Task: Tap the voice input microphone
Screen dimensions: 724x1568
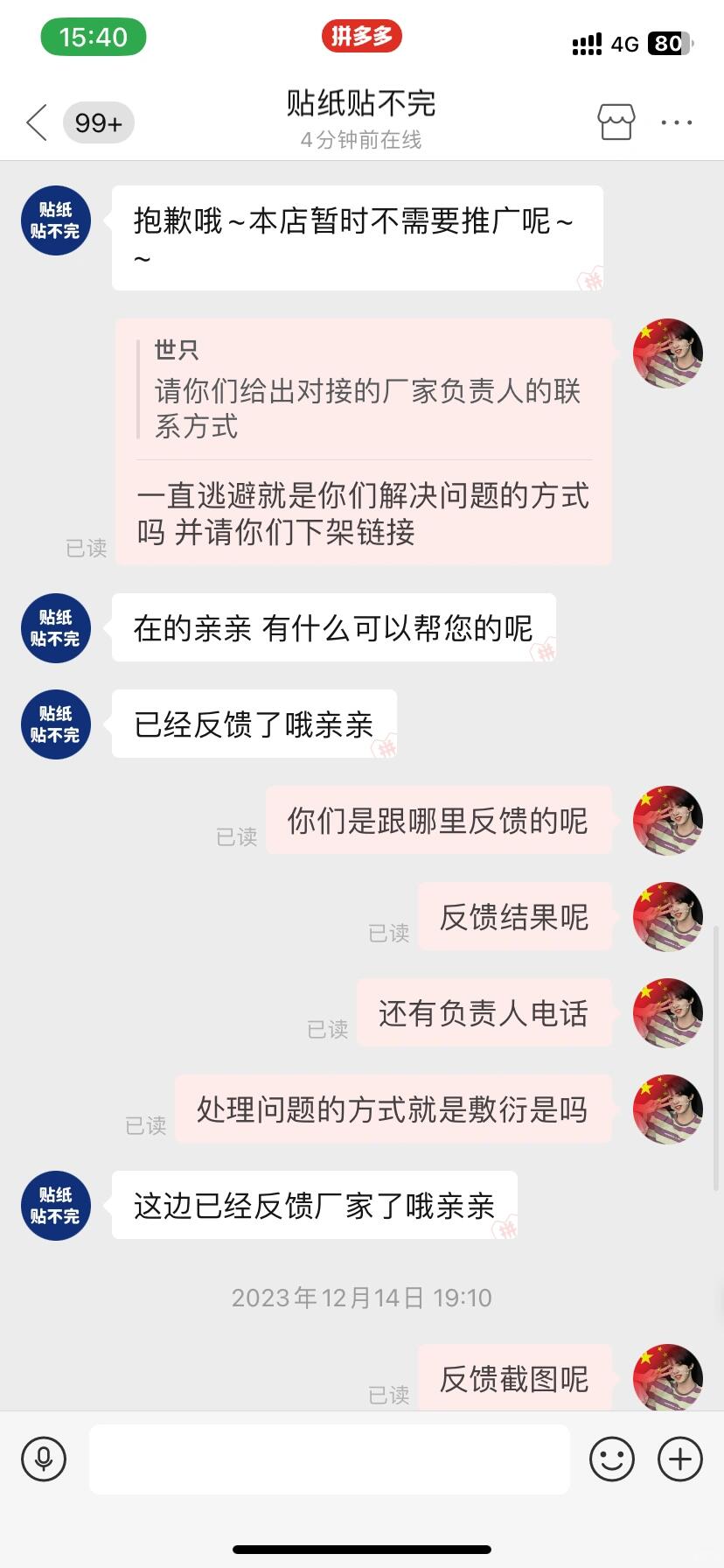Action: click(44, 1459)
